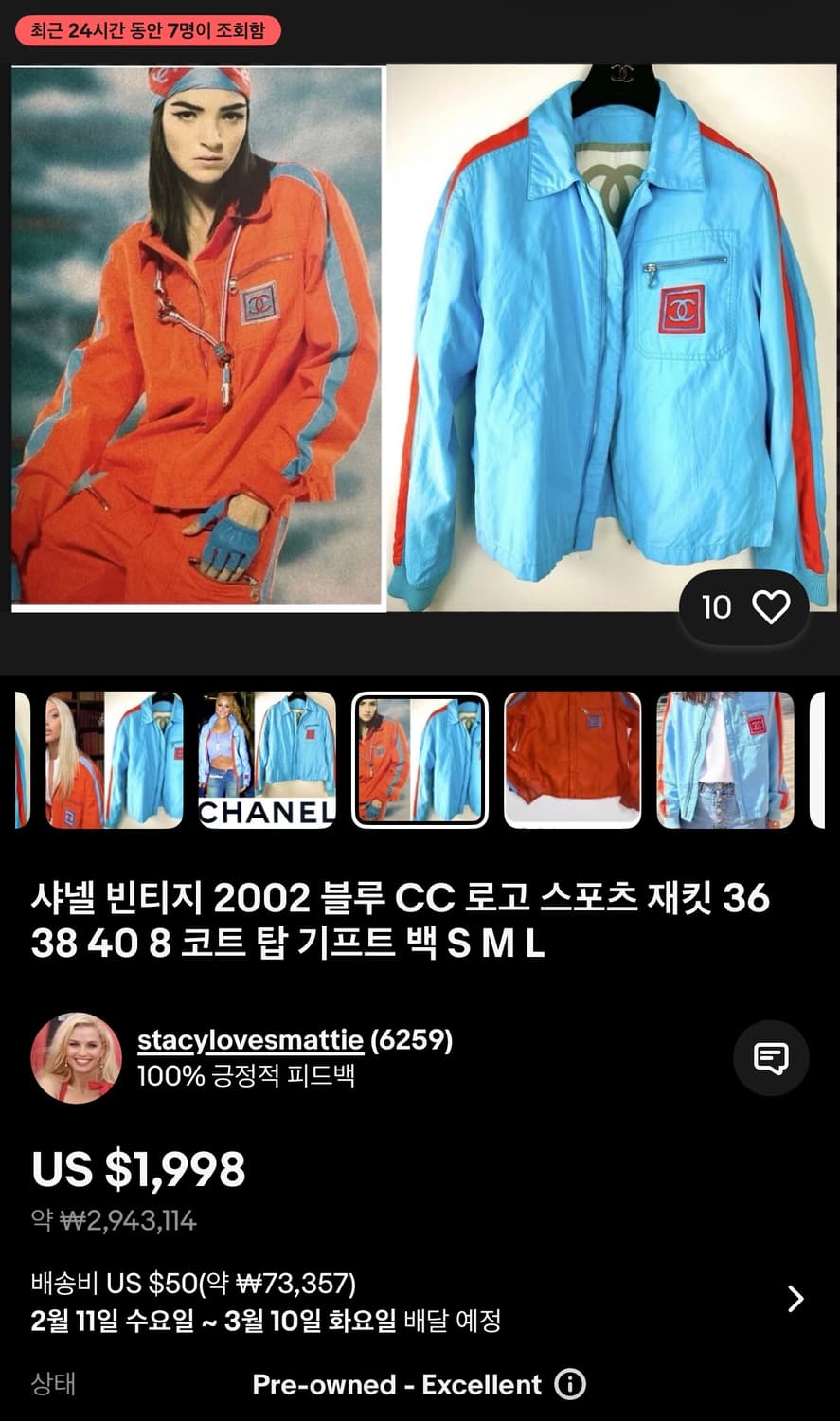The image size is (840, 1421).
Task: Open the blonde model video thumbnail
Action: point(114,761)
